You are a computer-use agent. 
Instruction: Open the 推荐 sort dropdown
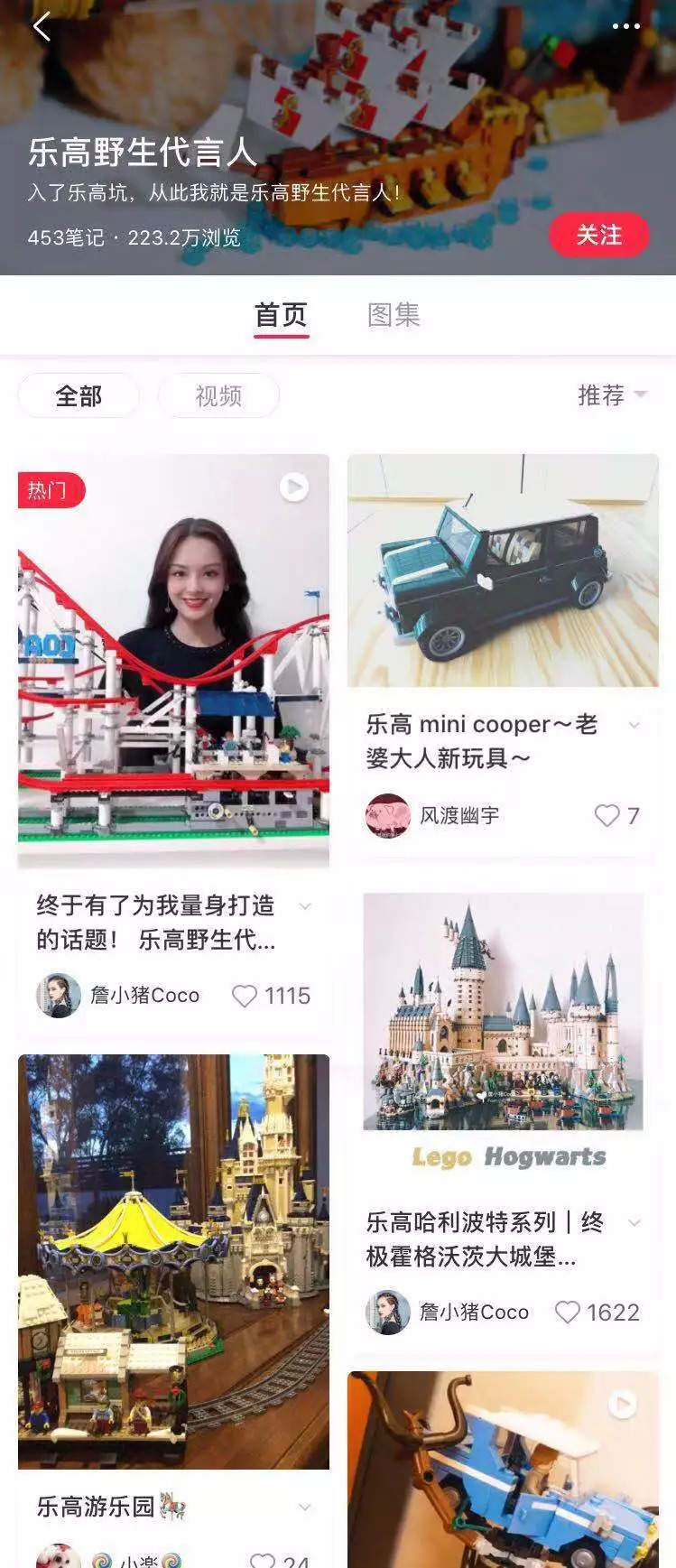612,395
